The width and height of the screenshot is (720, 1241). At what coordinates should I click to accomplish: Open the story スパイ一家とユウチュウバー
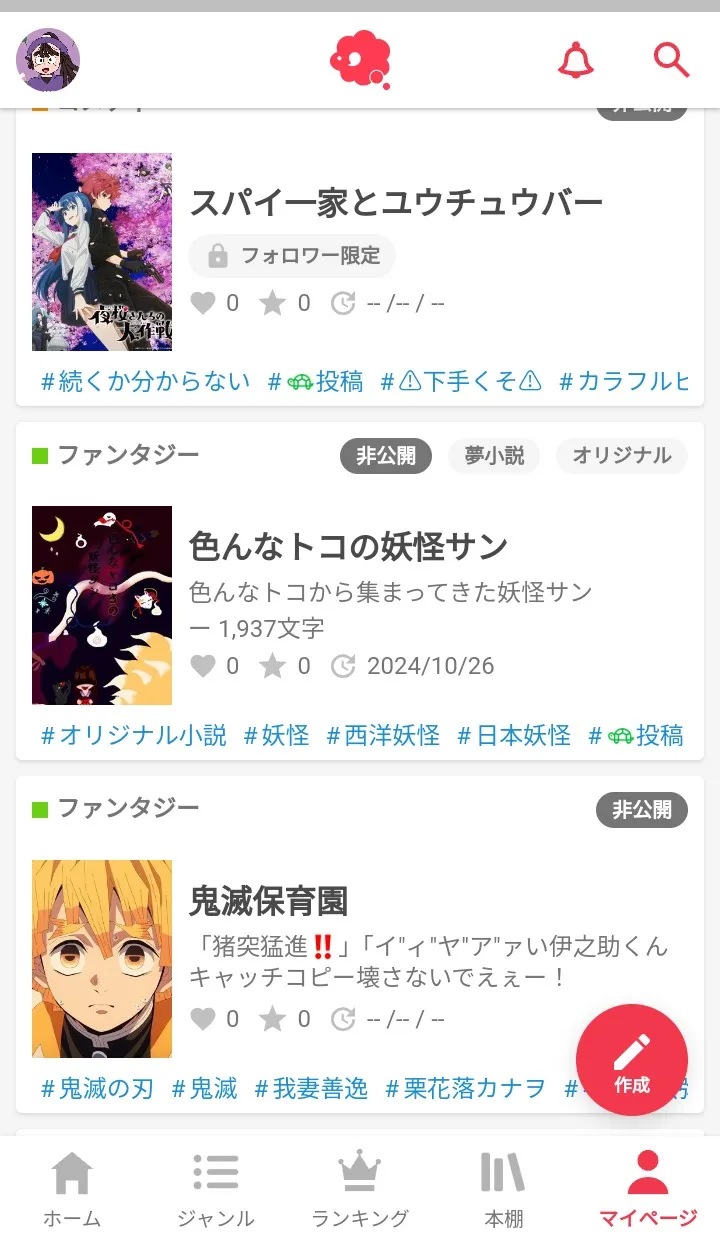[396, 203]
